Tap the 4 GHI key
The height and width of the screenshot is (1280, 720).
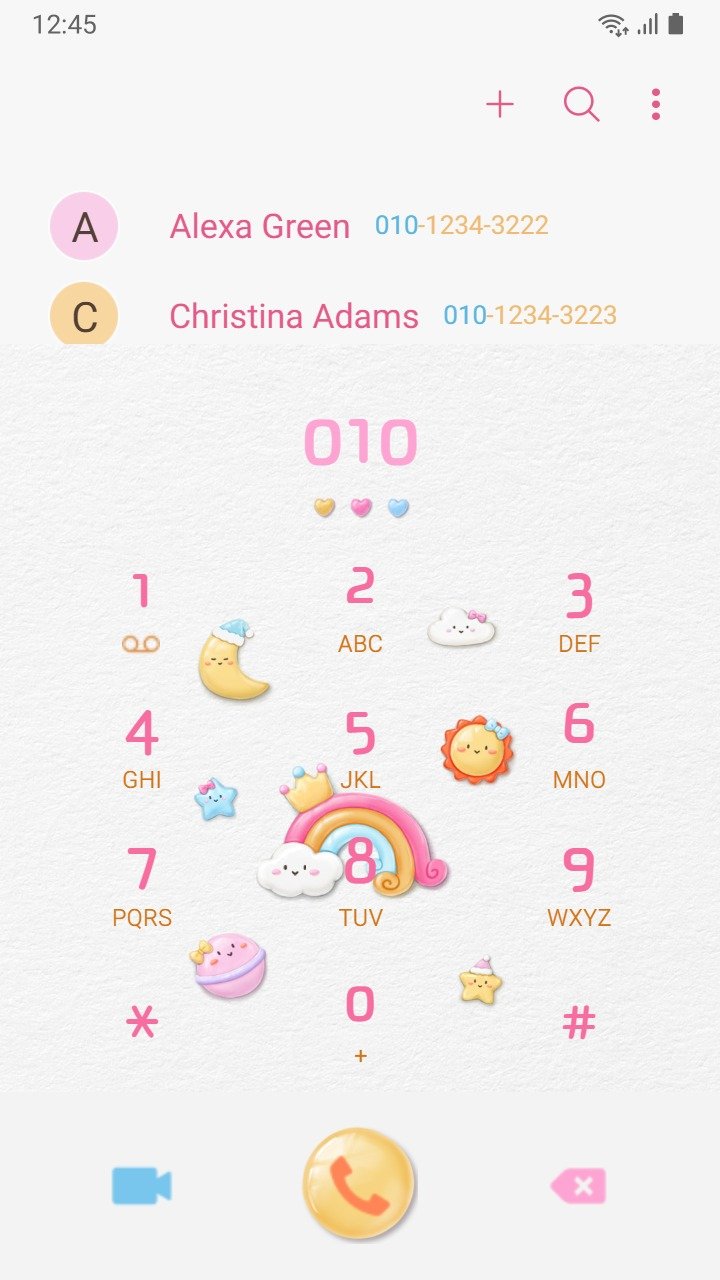141,750
